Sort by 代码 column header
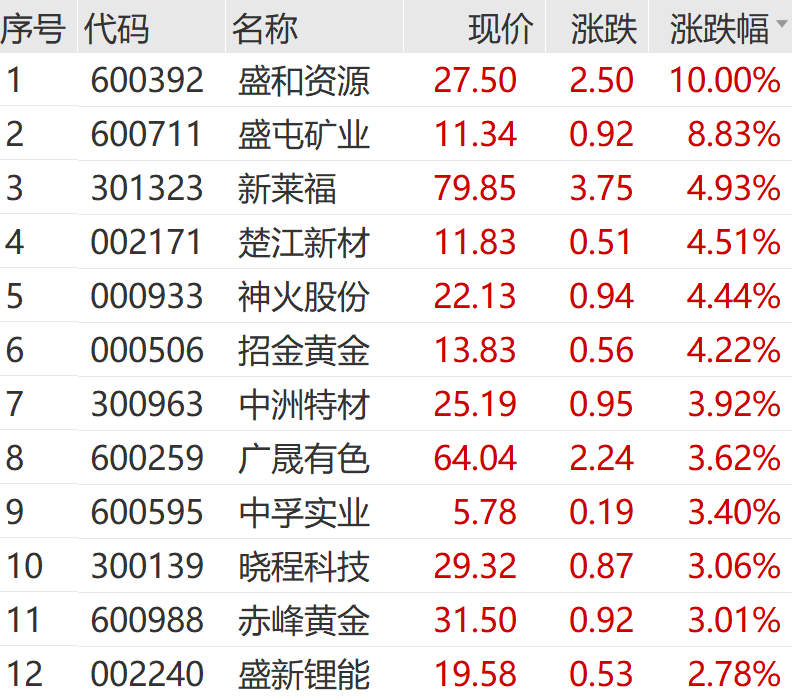The height and width of the screenshot is (698, 792). (x=117, y=29)
